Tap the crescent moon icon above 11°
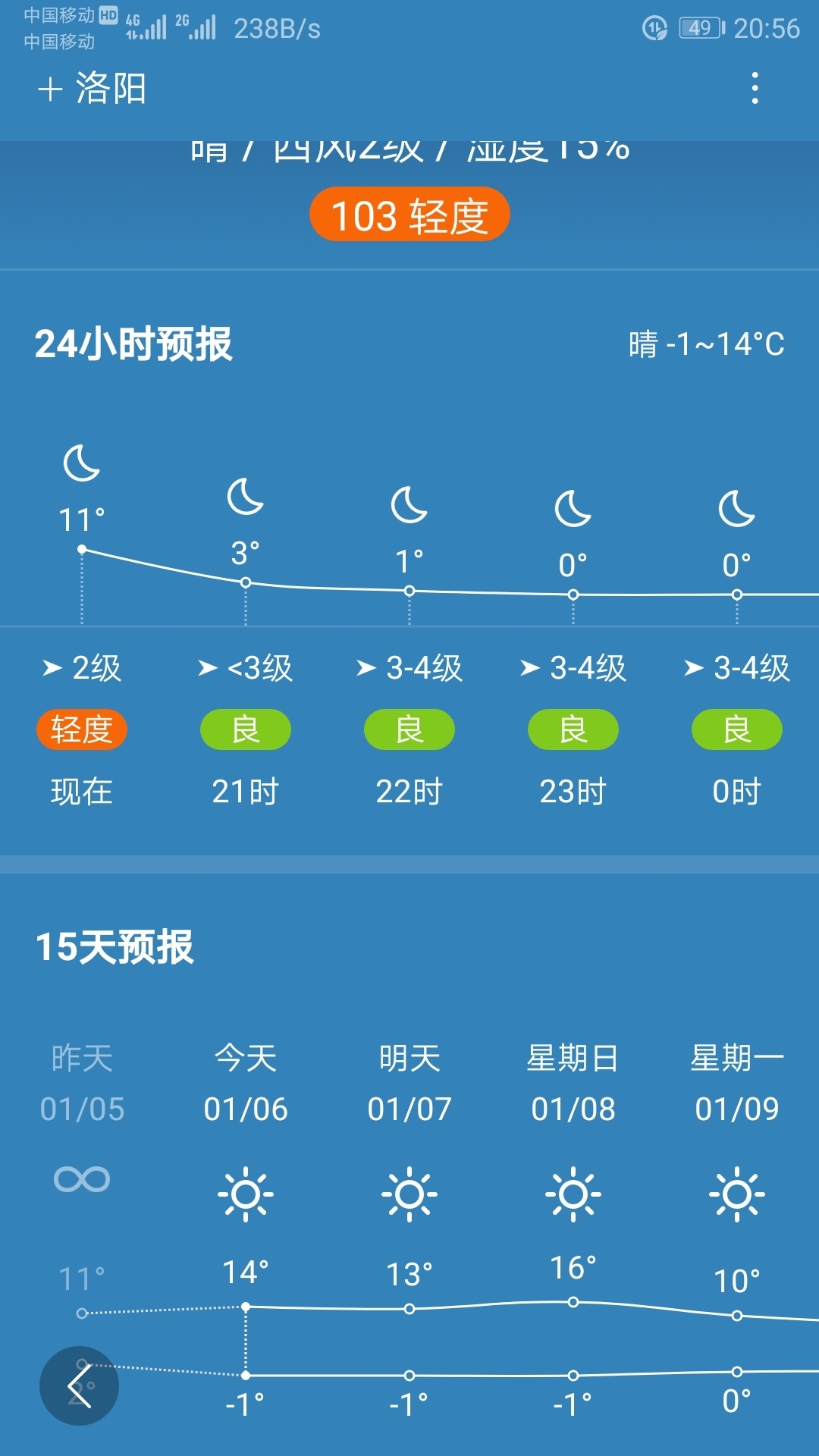The image size is (819, 1456). [x=82, y=464]
